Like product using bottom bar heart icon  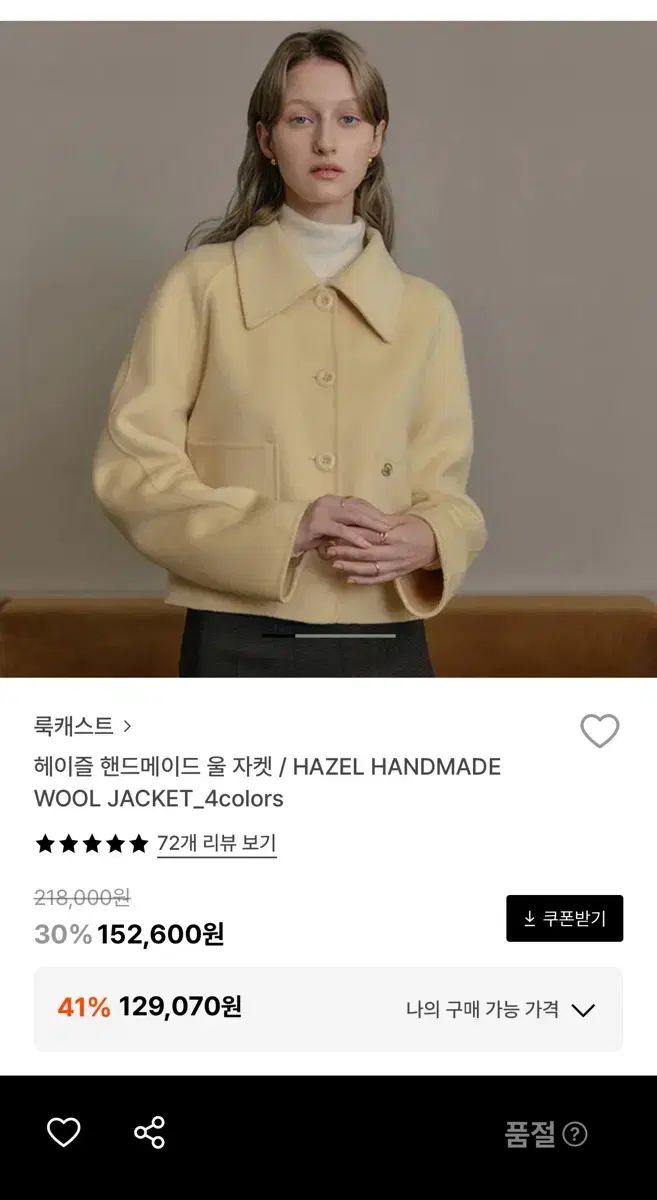63,1133
